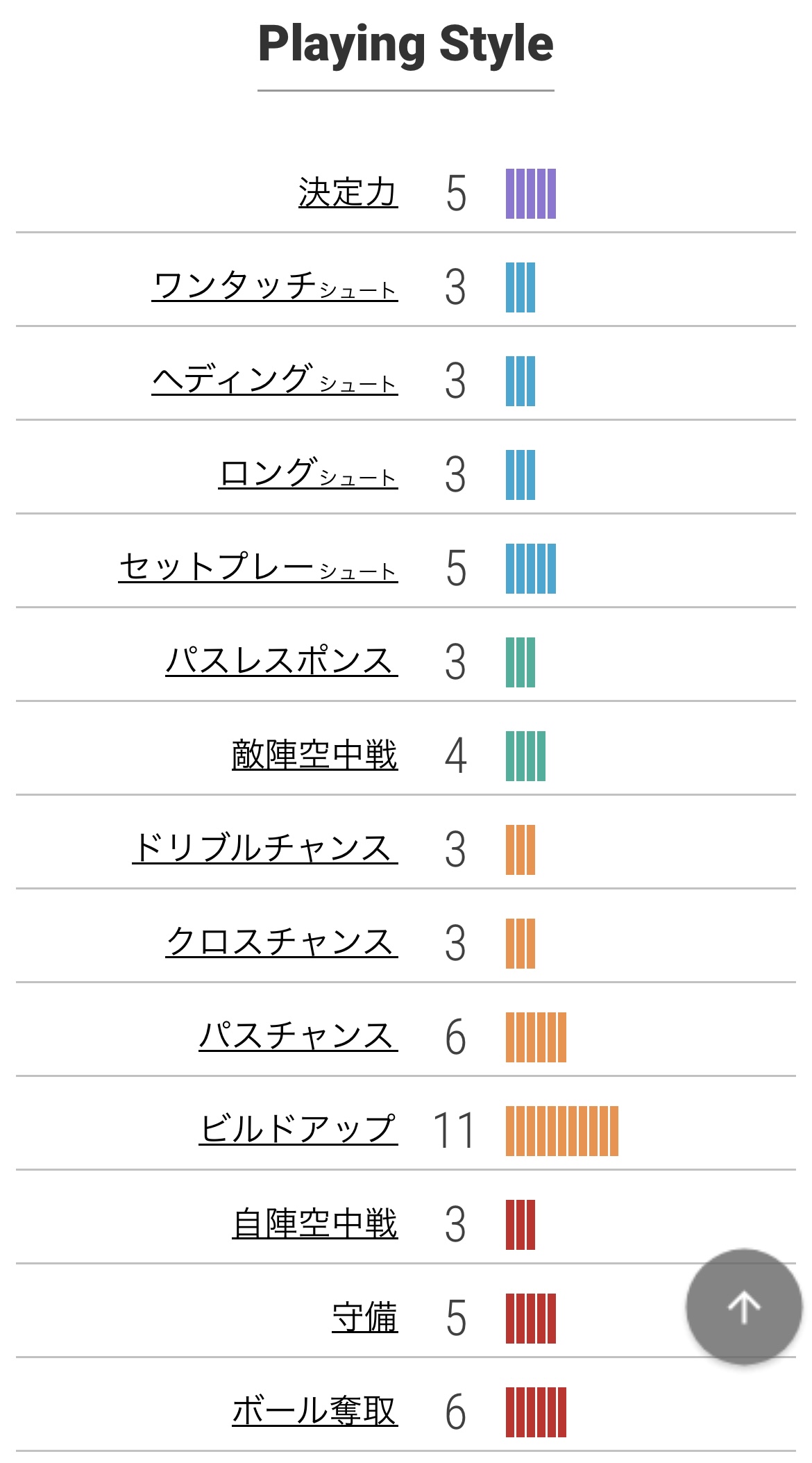Tap the 敵陣空中戦 link
The width and height of the screenshot is (812, 1463).
point(315,755)
